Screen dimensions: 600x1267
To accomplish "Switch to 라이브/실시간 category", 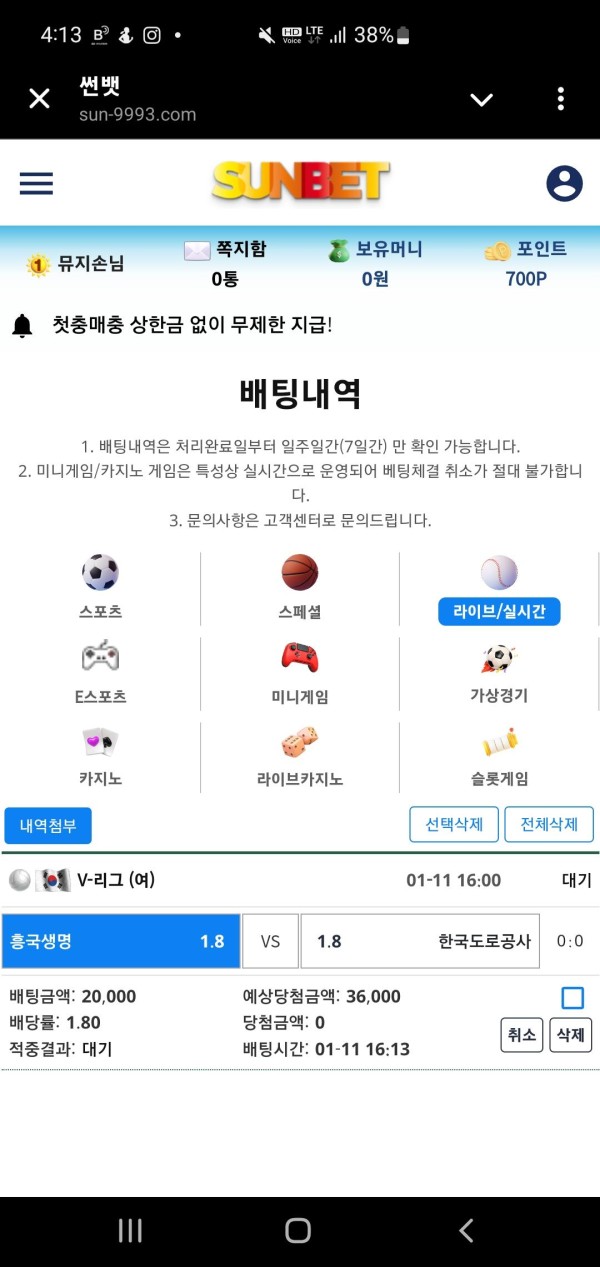I will coord(499,611).
